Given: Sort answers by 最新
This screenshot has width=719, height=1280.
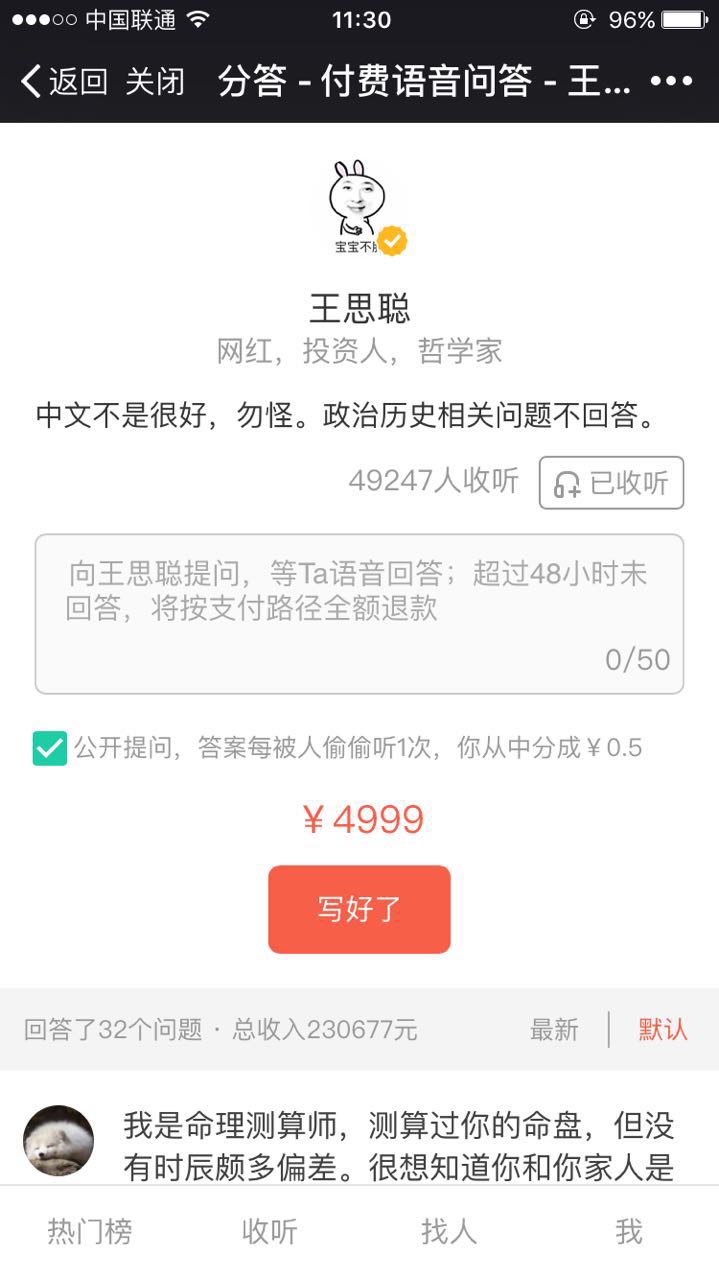Looking at the screenshot, I should (554, 1030).
